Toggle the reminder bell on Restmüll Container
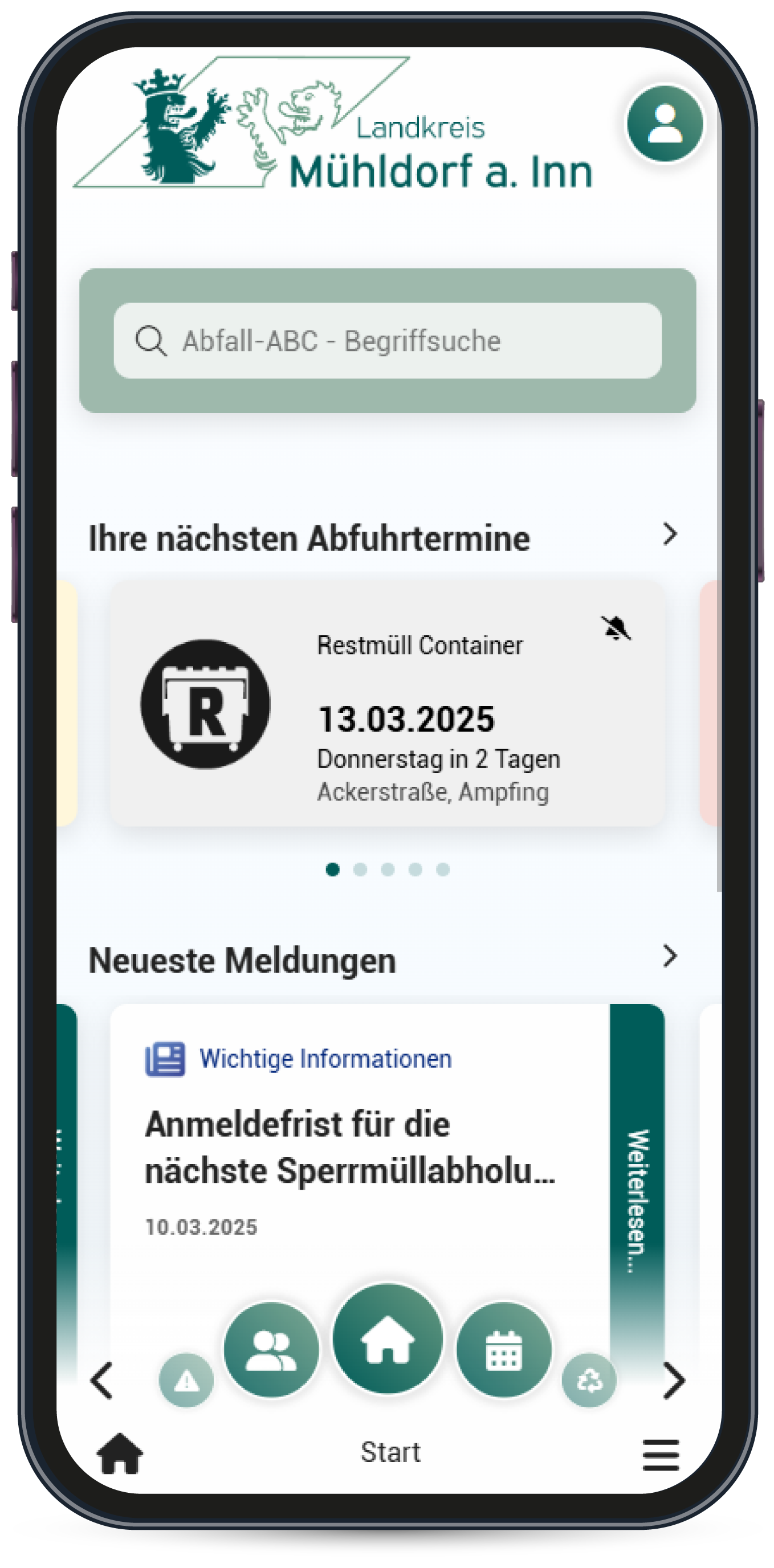 click(616, 627)
